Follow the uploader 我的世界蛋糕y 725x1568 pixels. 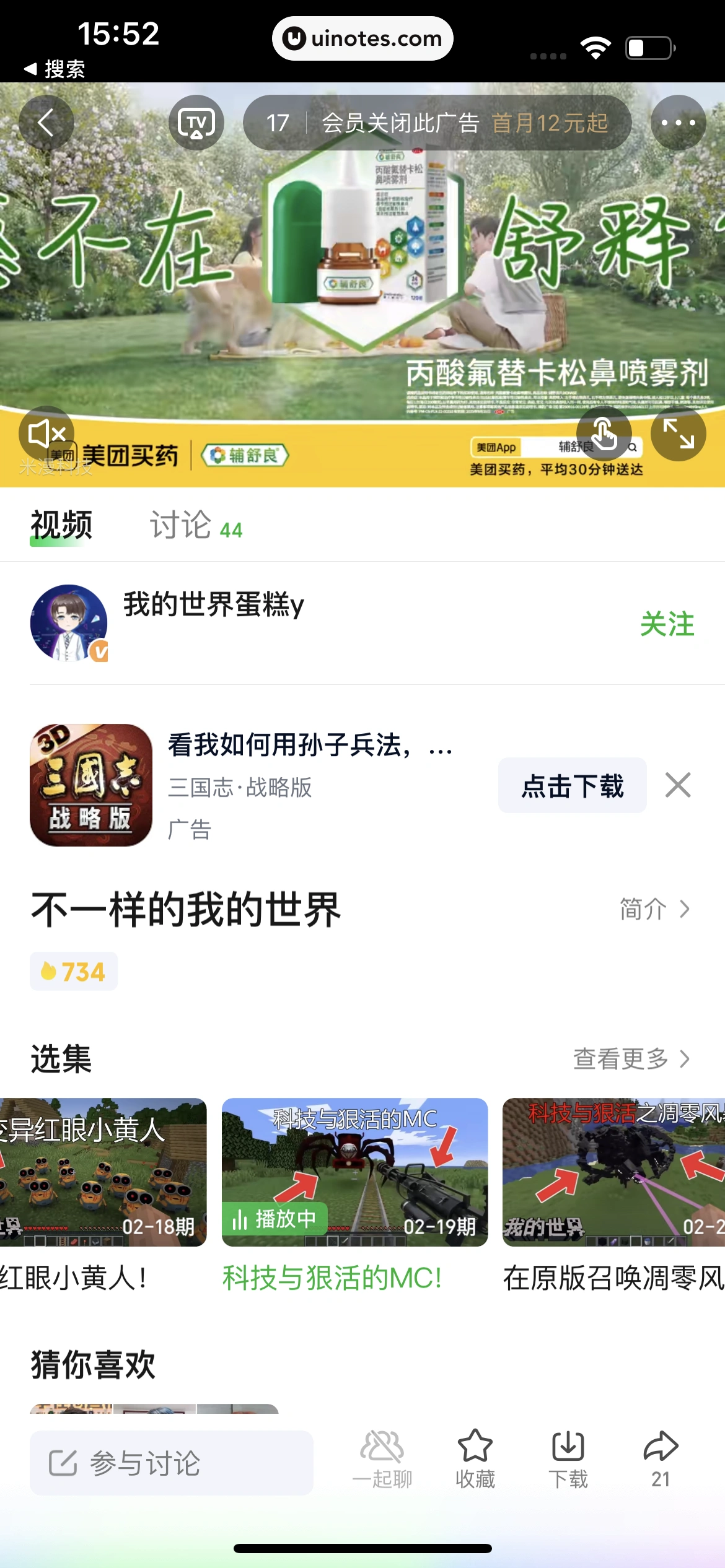click(x=667, y=624)
